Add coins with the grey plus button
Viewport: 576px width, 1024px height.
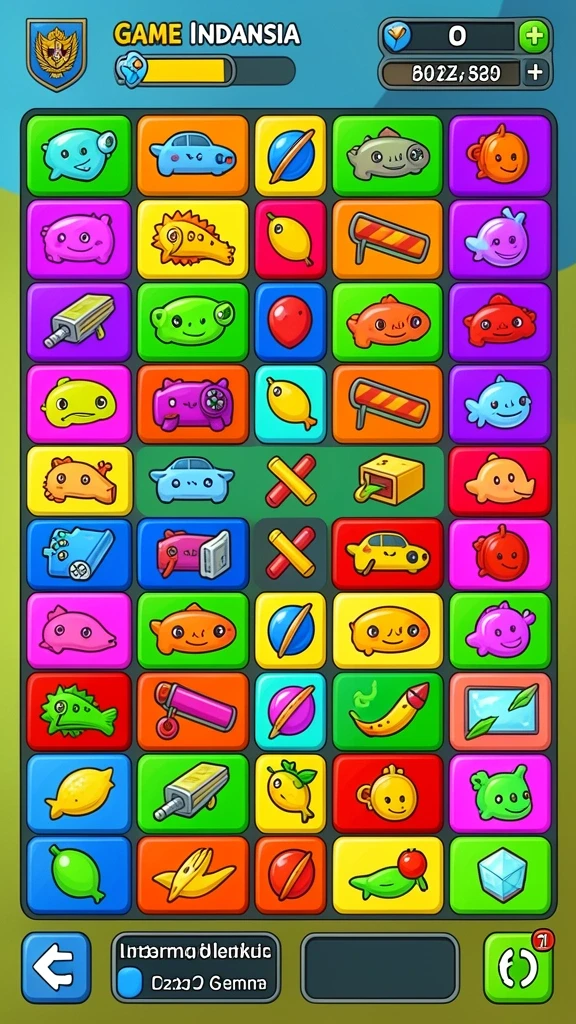click(535, 73)
